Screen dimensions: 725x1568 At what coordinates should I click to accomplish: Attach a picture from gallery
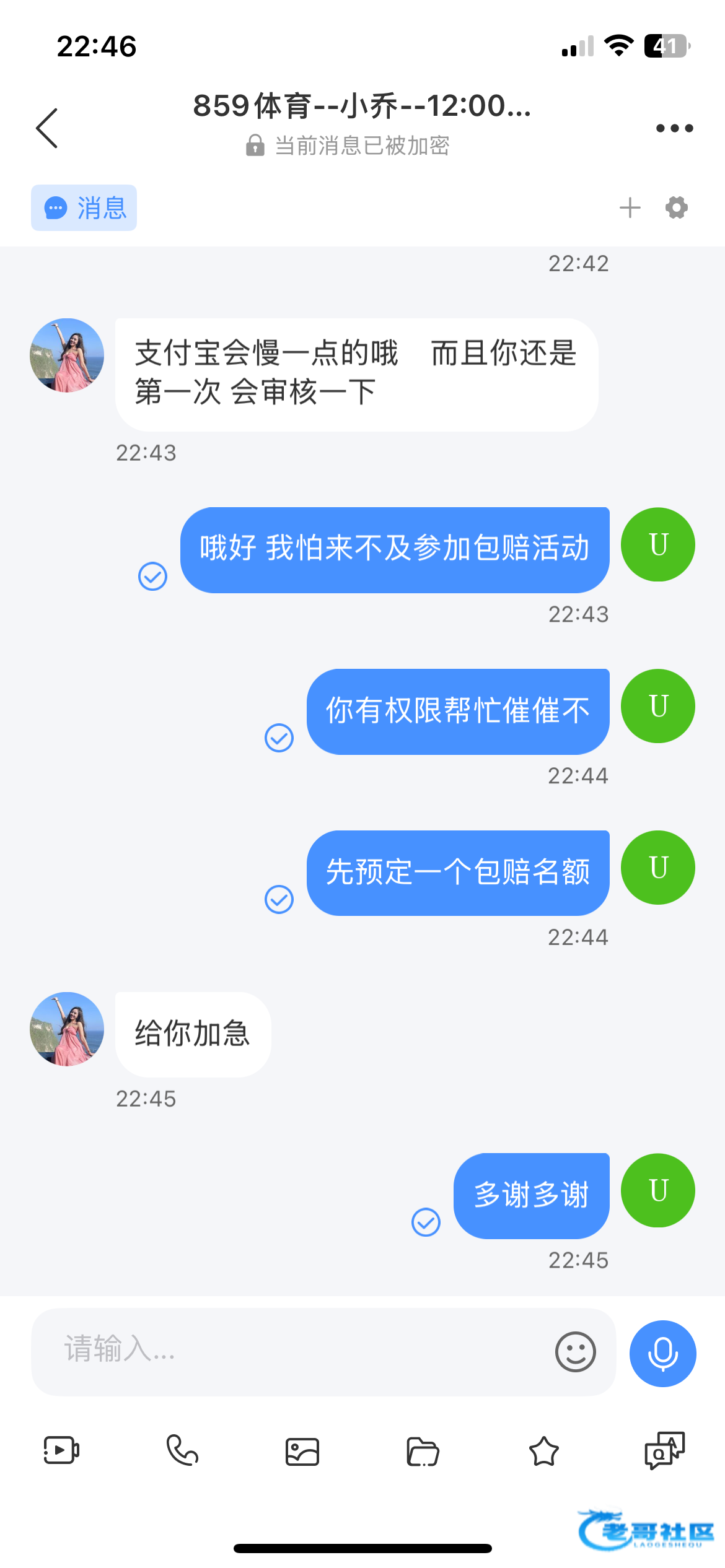click(x=302, y=1451)
